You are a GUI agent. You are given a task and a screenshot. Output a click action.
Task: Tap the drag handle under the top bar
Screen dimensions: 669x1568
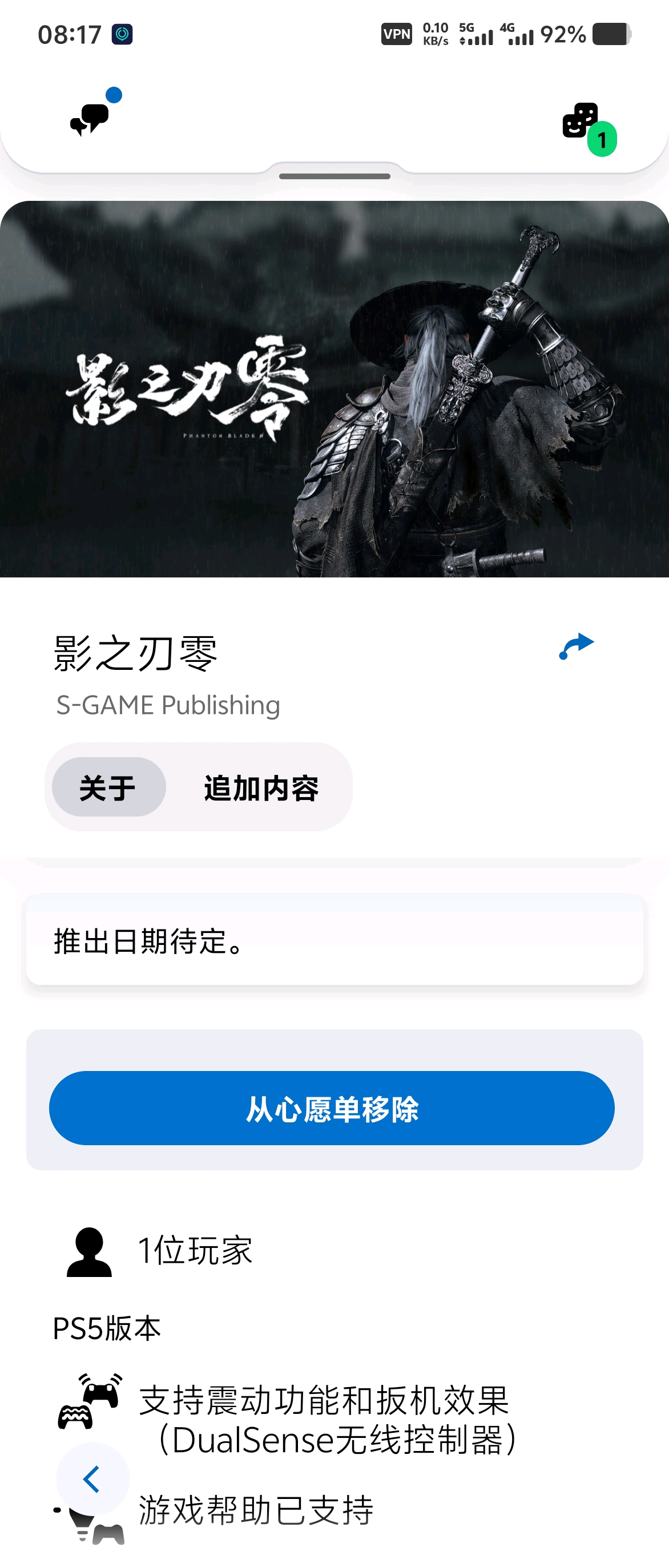coord(334,176)
